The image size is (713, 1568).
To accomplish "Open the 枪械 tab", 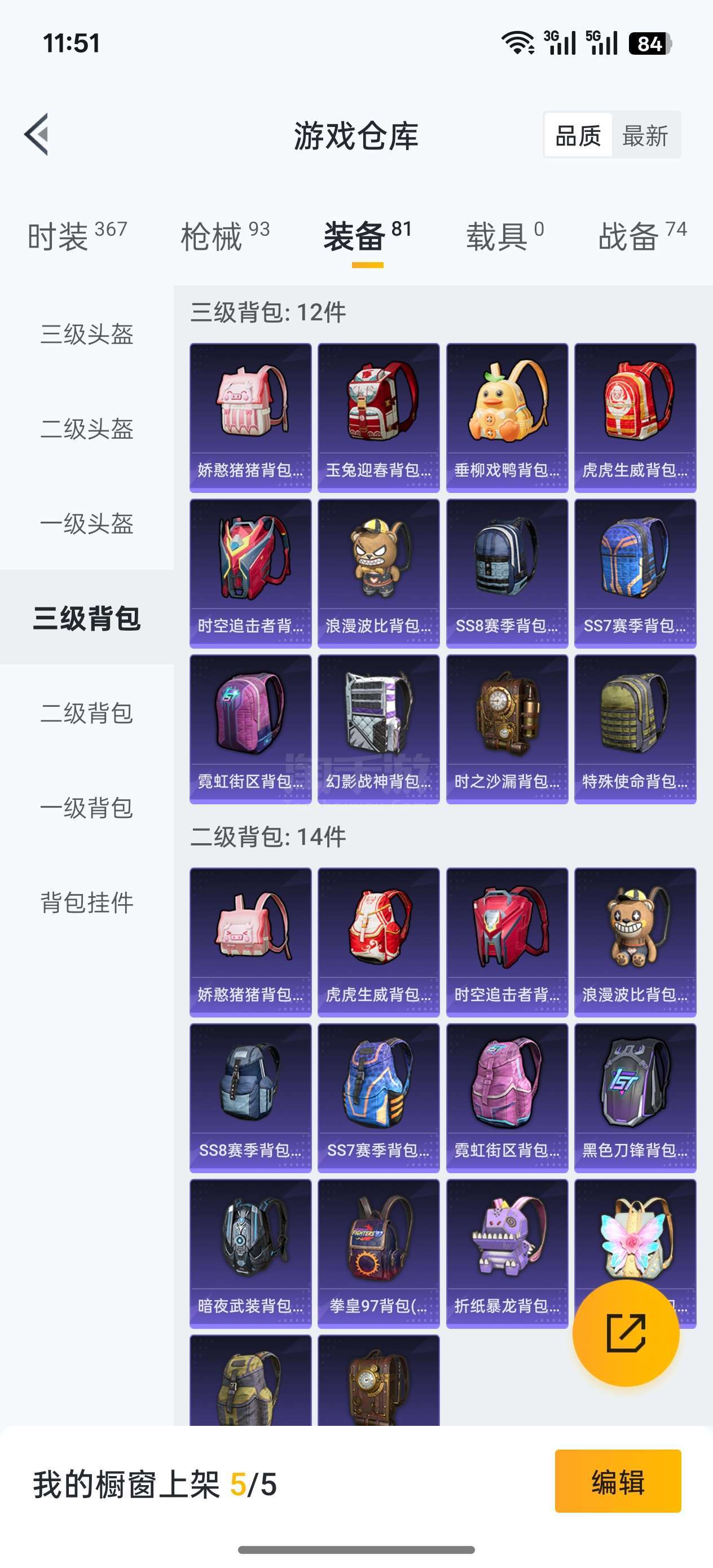I will coord(225,236).
